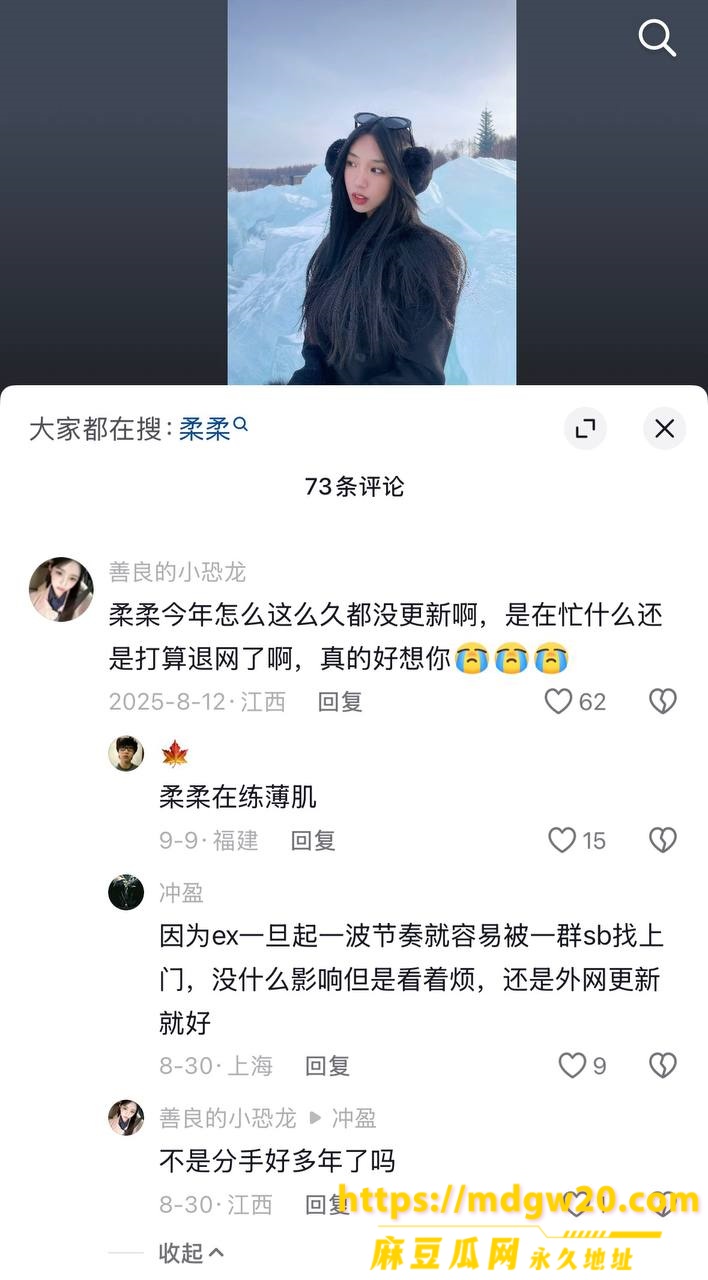Open the search magnifier icon
The height and width of the screenshot is (1280, 708).
point(657,38)
